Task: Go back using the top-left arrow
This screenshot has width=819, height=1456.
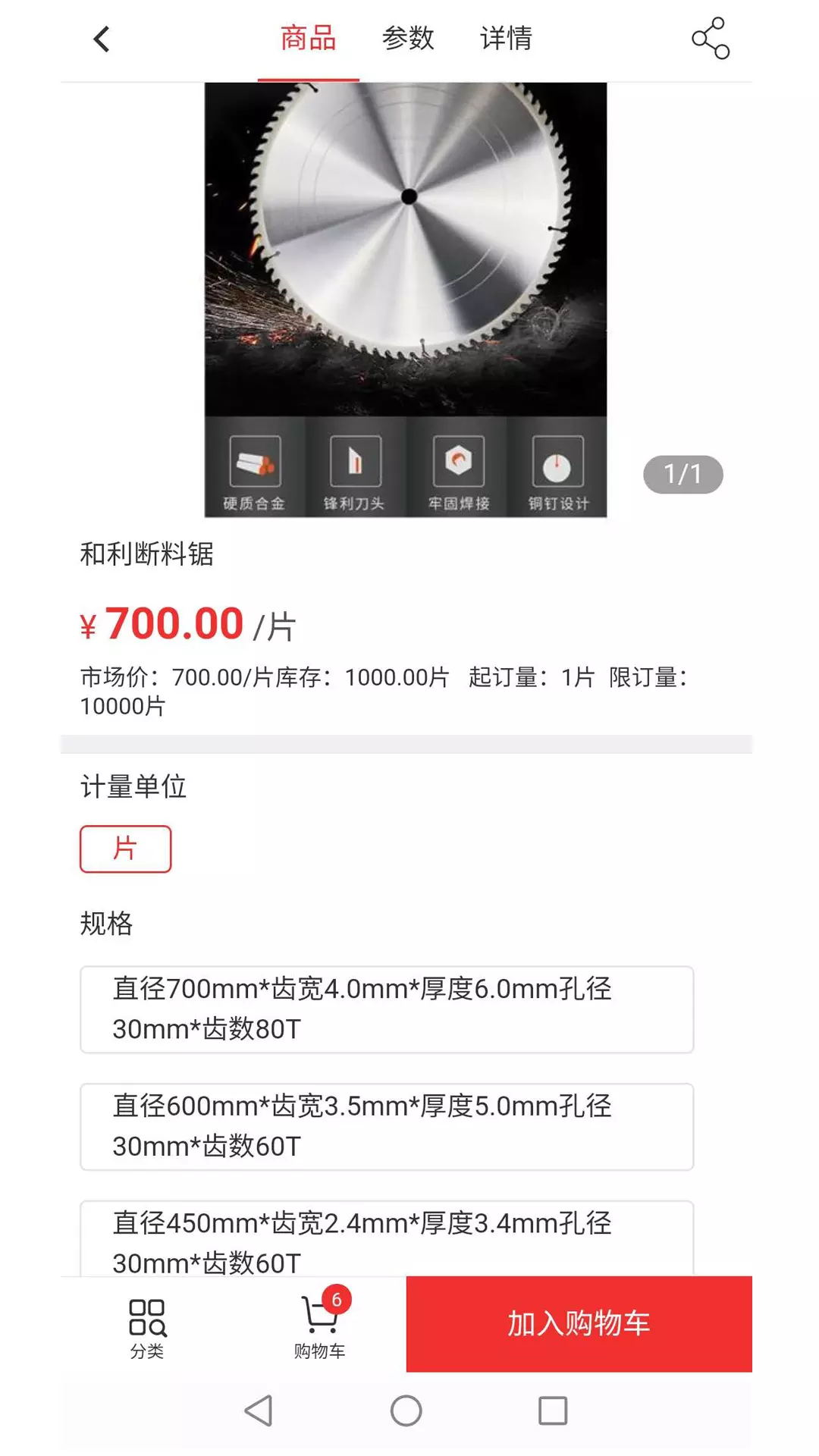Action: 102,39
